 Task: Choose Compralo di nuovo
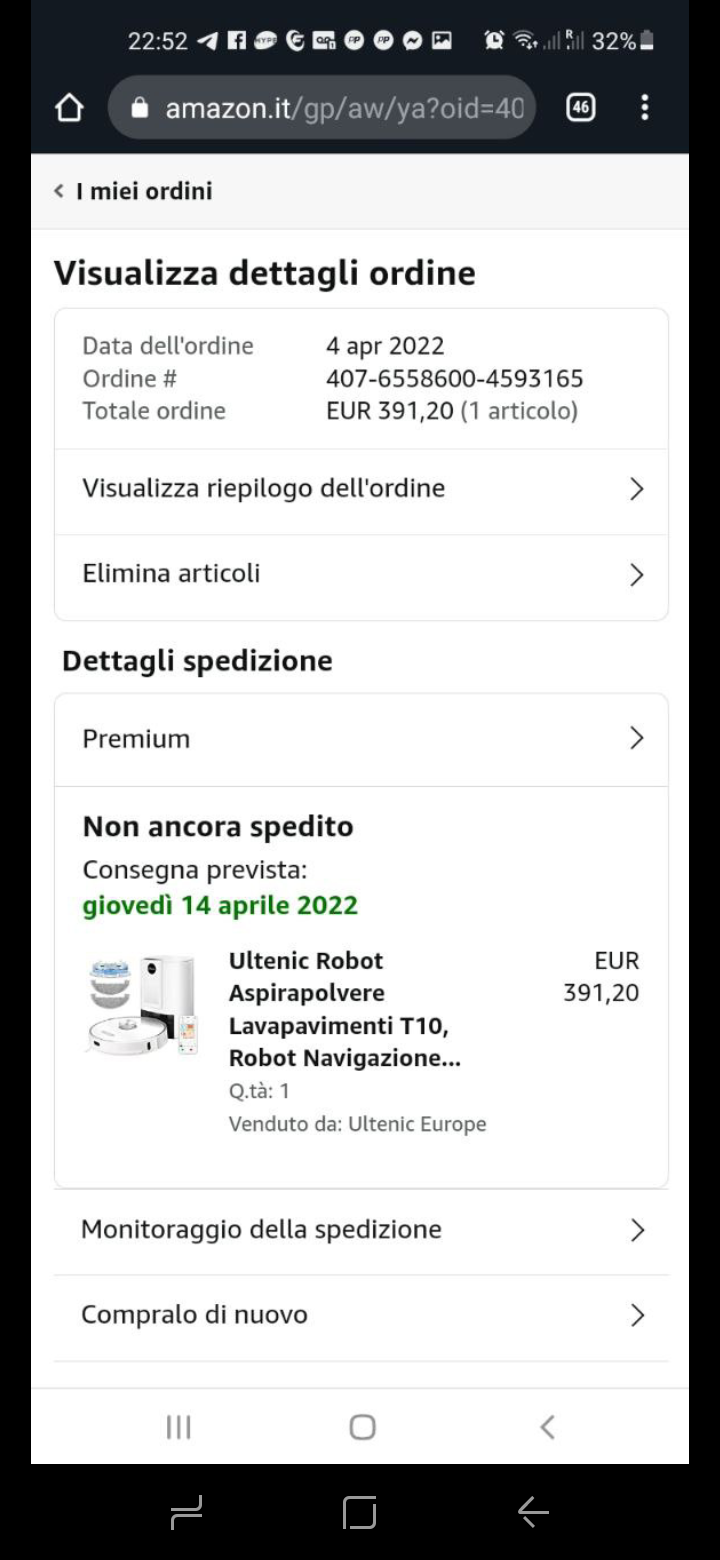[x=360, y=1315]
